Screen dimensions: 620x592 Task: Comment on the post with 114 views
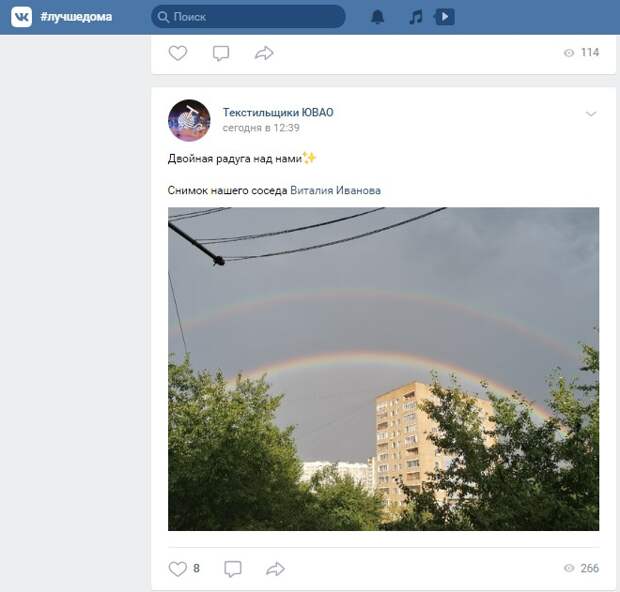(221, 53)
